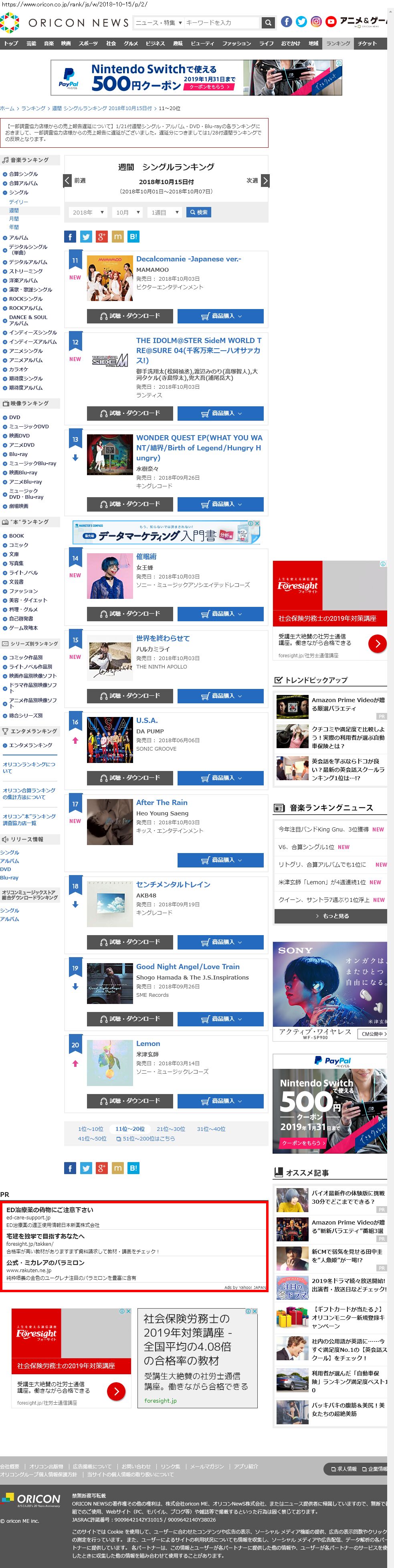Expand the 2018年 year dropdown

click(x=88, y=213)
